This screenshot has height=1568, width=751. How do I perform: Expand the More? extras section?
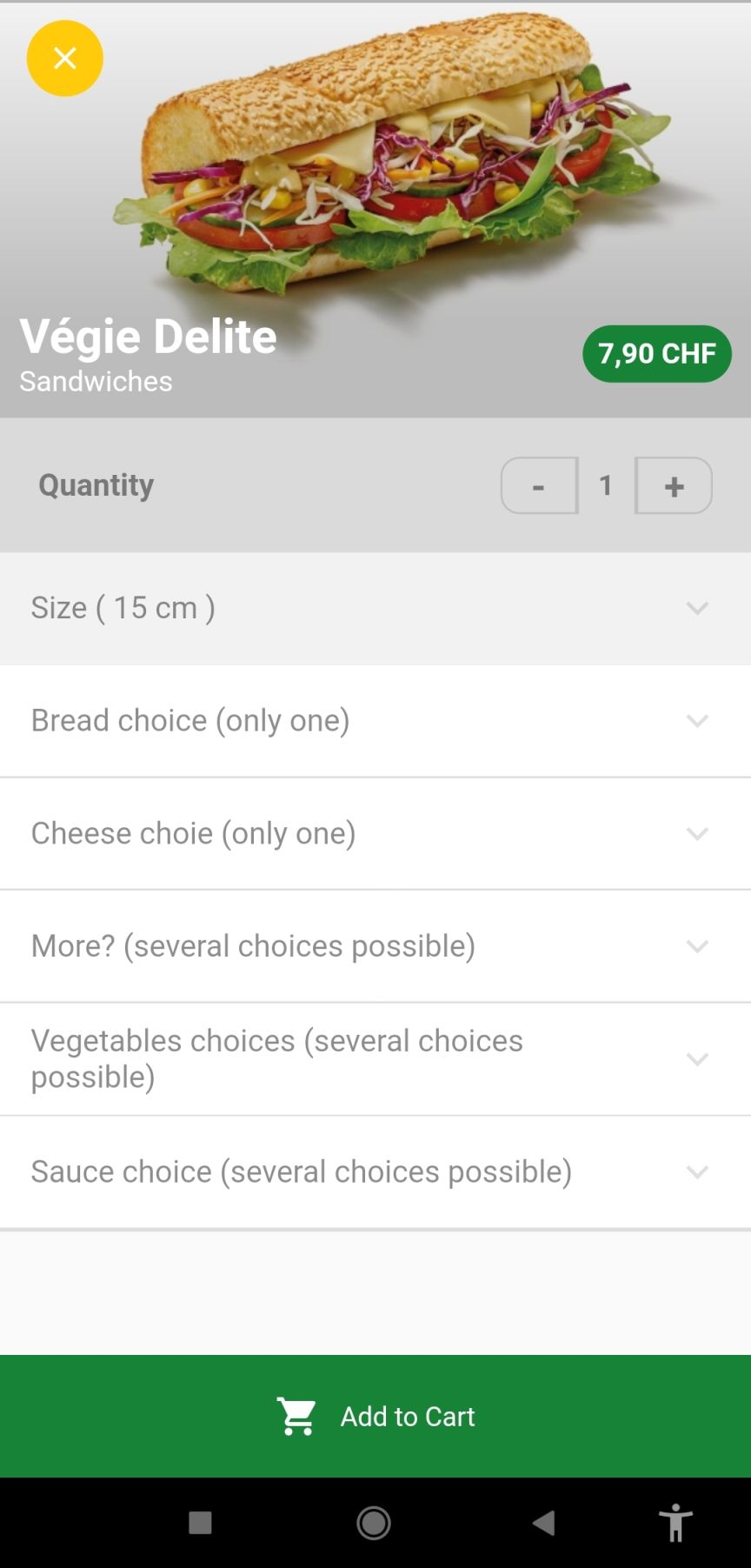click(x=375, y=946)
